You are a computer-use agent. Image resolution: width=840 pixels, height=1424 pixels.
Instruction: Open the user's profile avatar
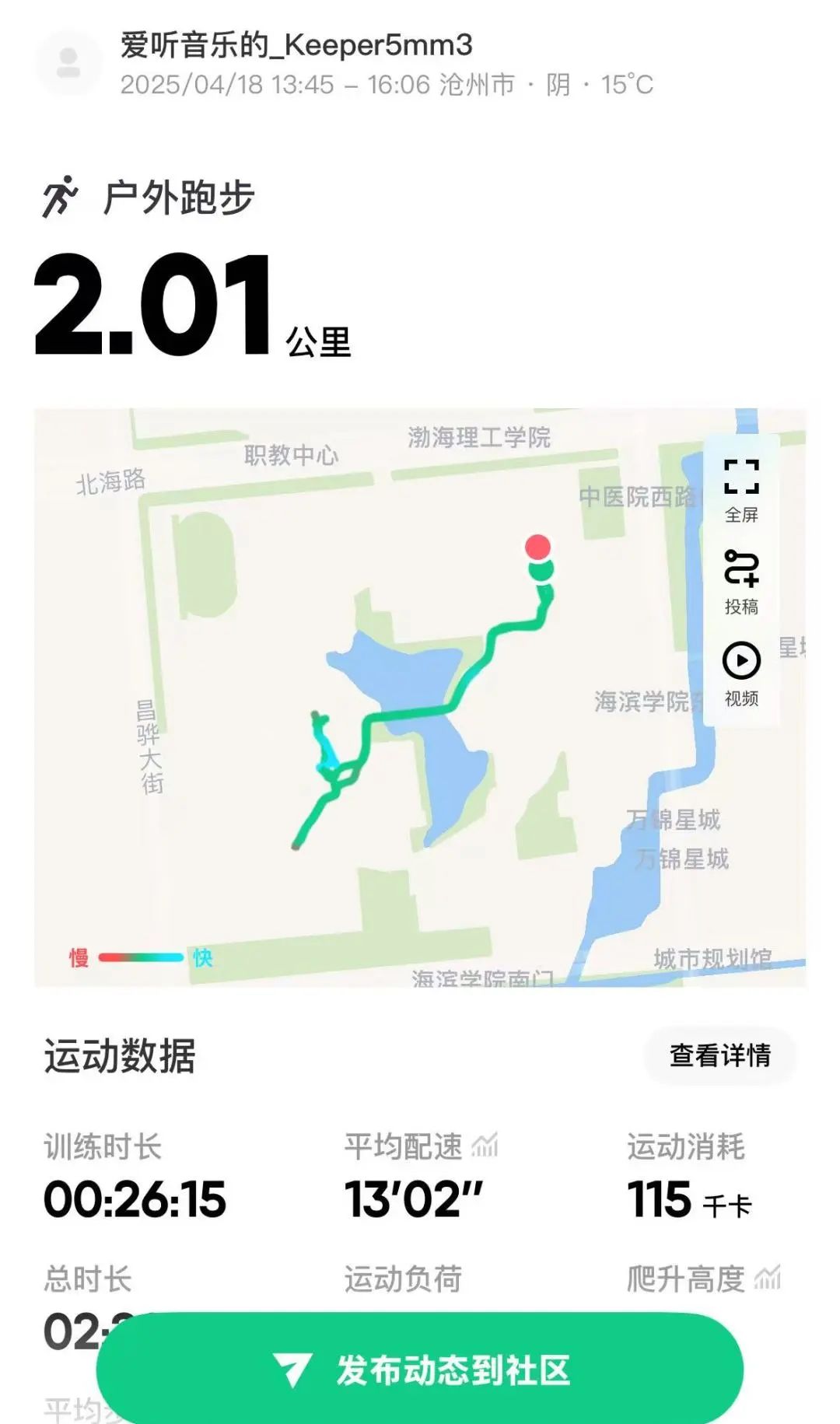(x=69, y=63)
